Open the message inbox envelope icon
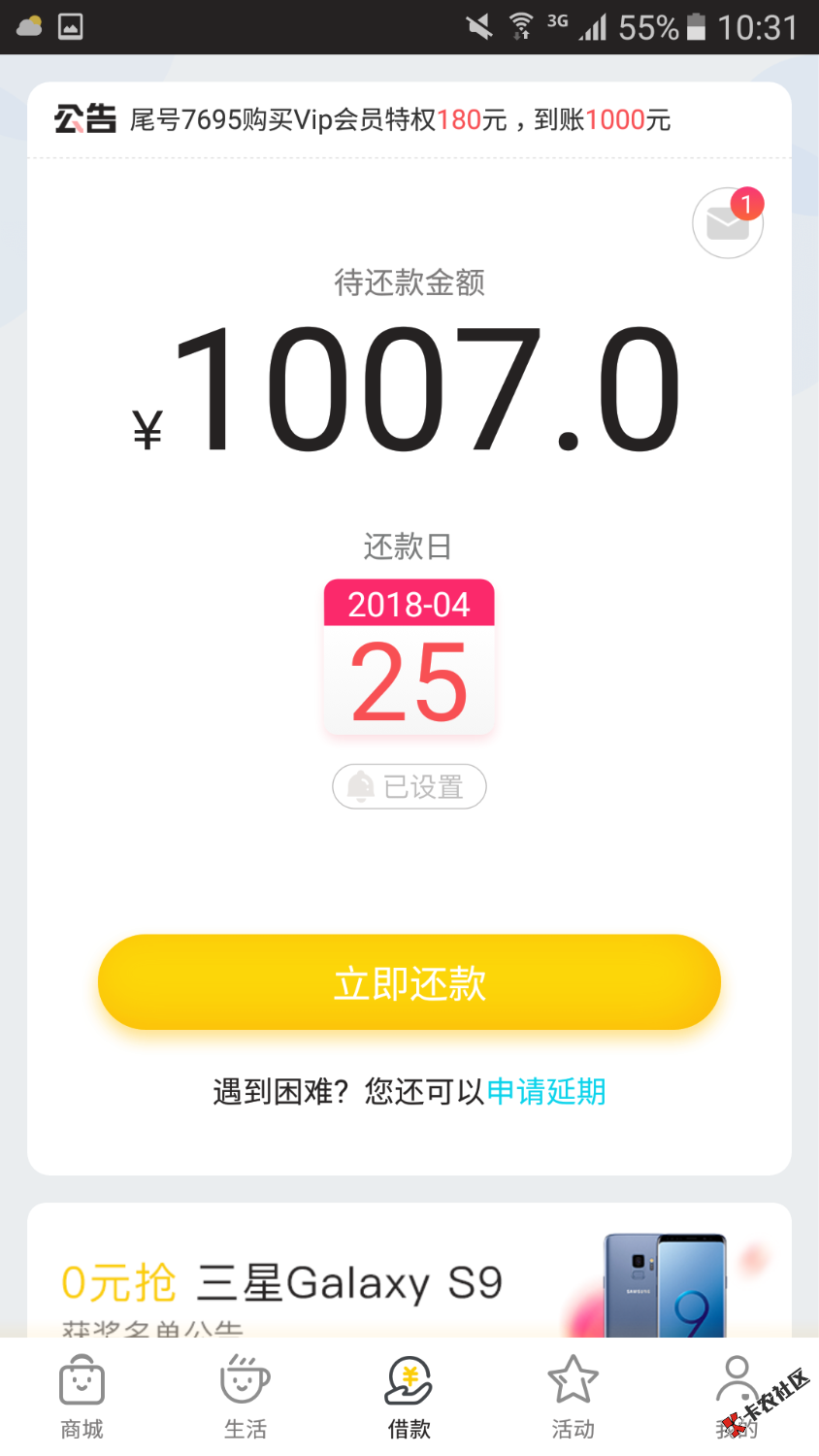 pyautogui.click(x=728, y=223)
